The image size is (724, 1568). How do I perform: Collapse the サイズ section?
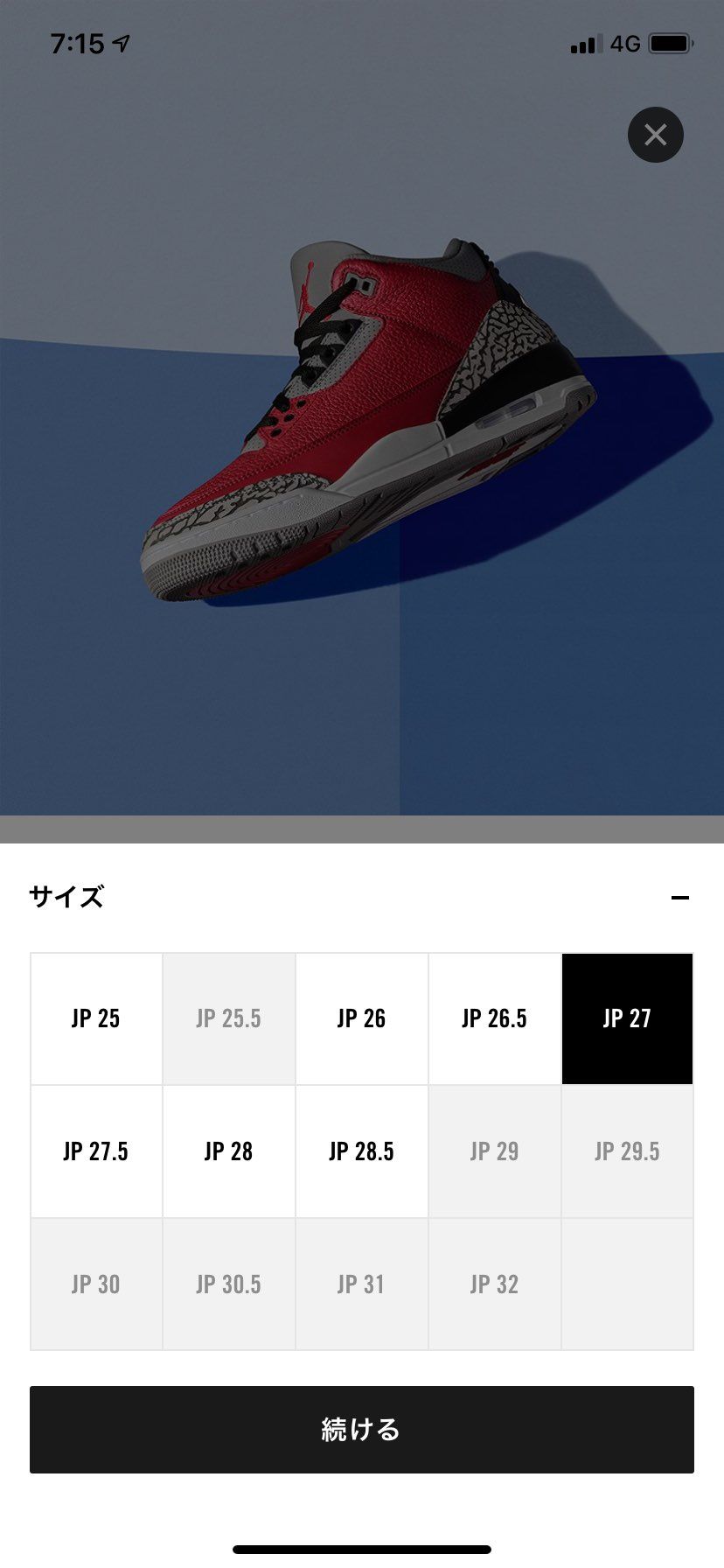(679, 898)
